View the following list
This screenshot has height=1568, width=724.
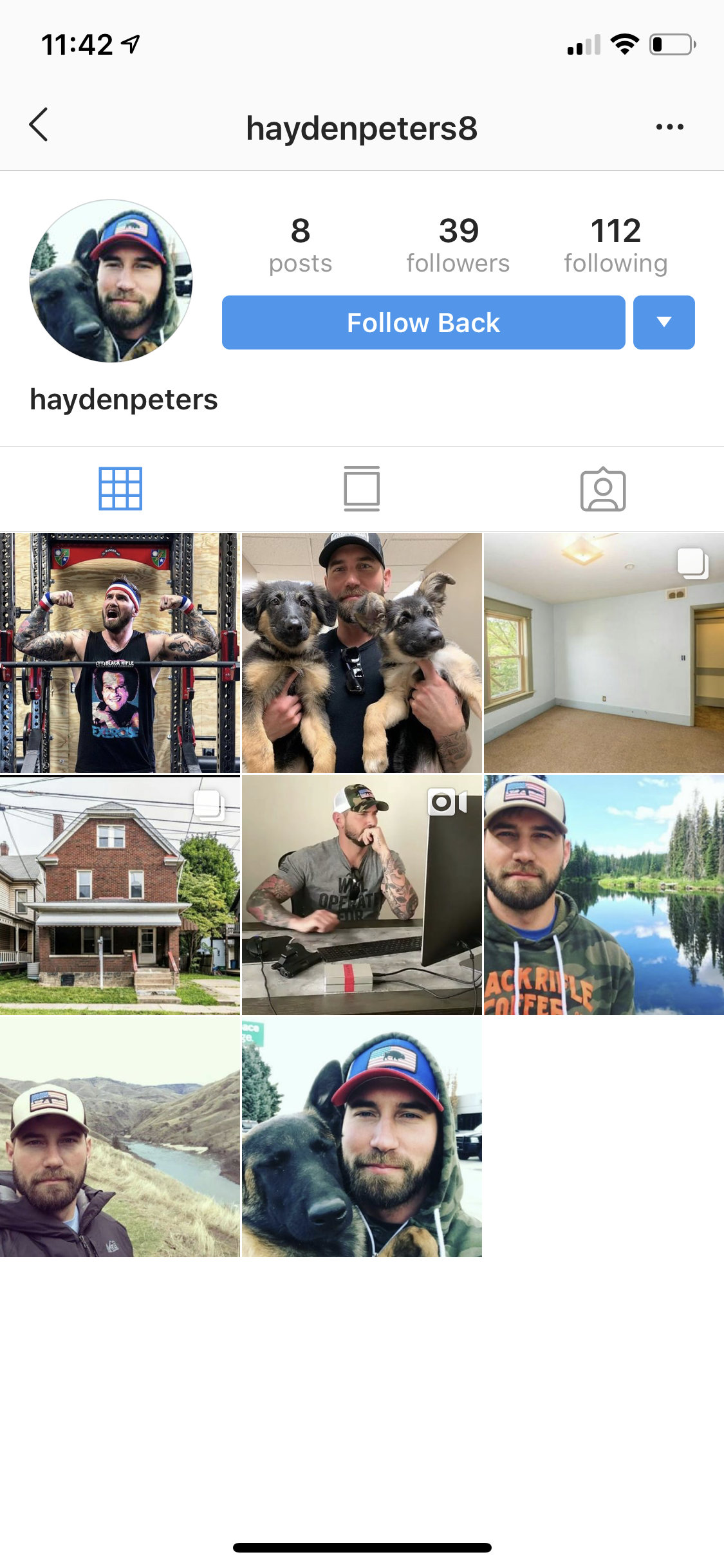coord(615,245)
